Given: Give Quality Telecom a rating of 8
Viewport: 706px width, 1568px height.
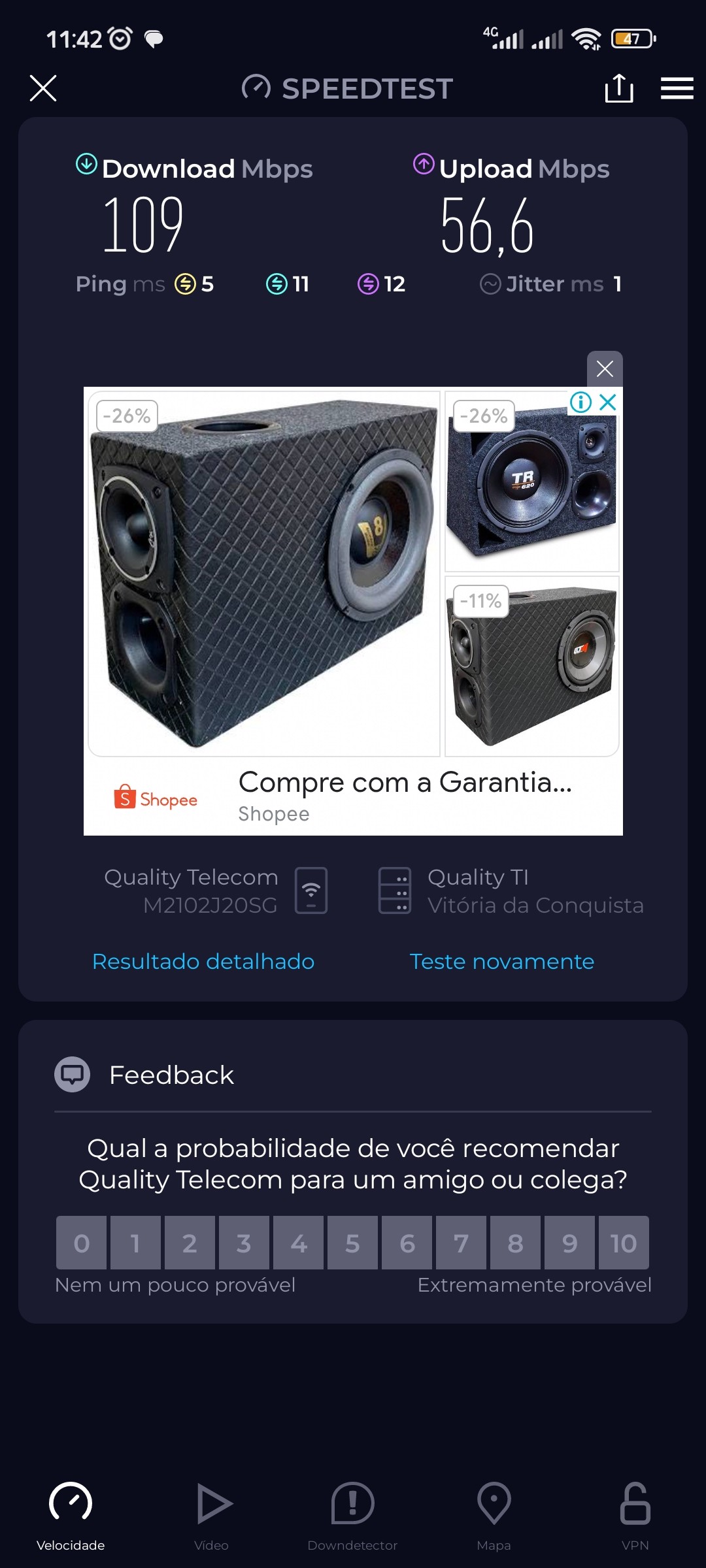Looking at the screenshot, I should click(x=515, y=1243).
